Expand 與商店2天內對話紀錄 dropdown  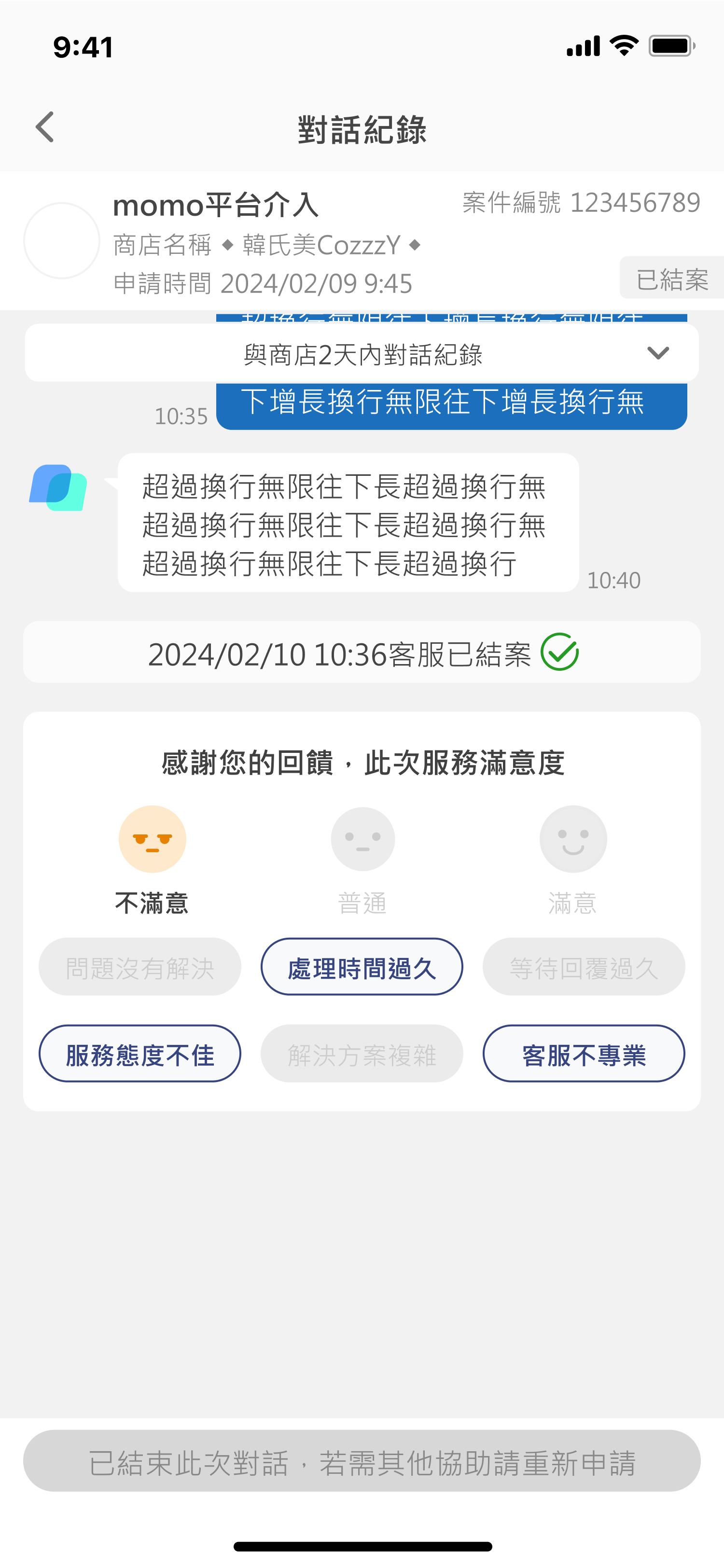(362, 353)
